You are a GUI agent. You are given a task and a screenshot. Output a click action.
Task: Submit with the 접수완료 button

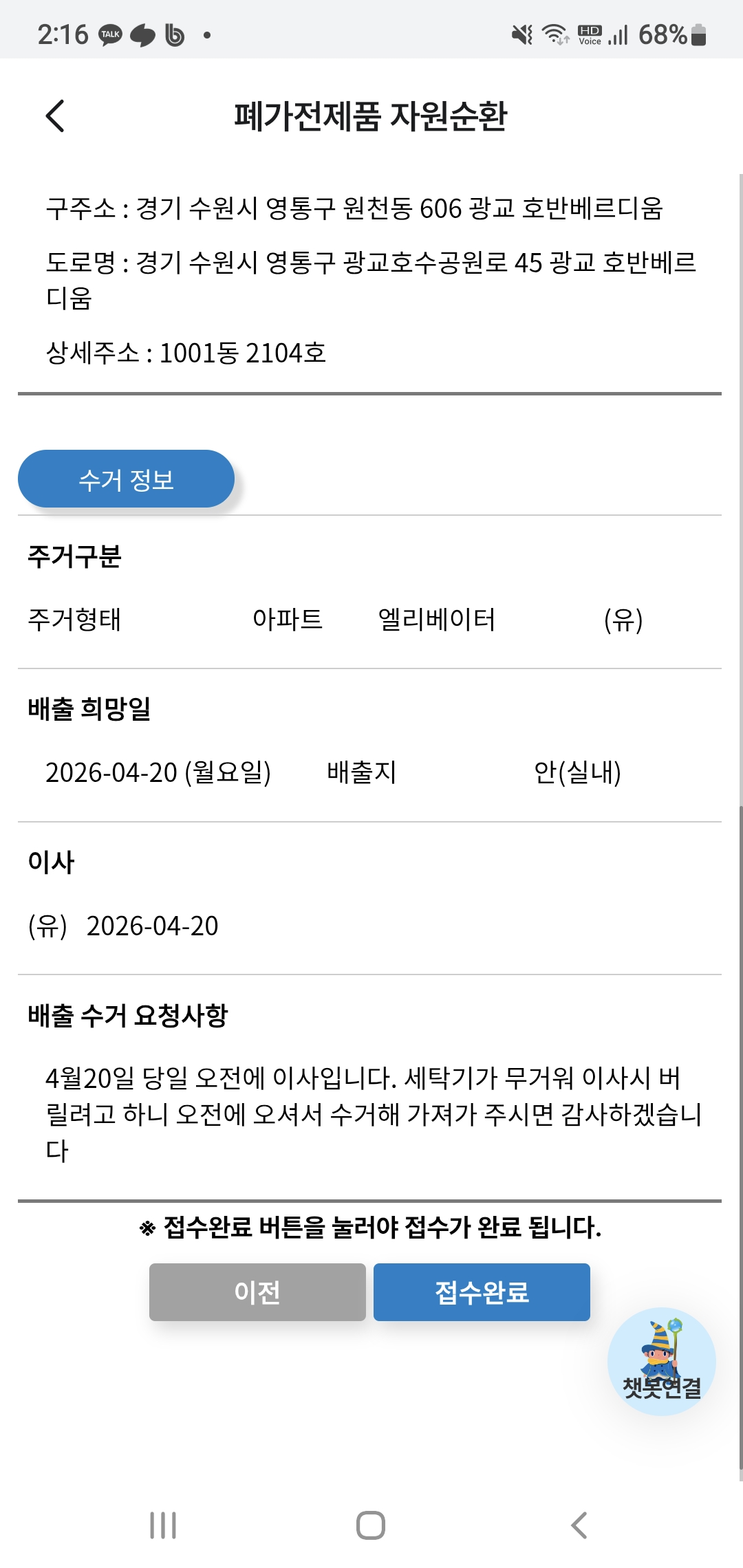482,1292
